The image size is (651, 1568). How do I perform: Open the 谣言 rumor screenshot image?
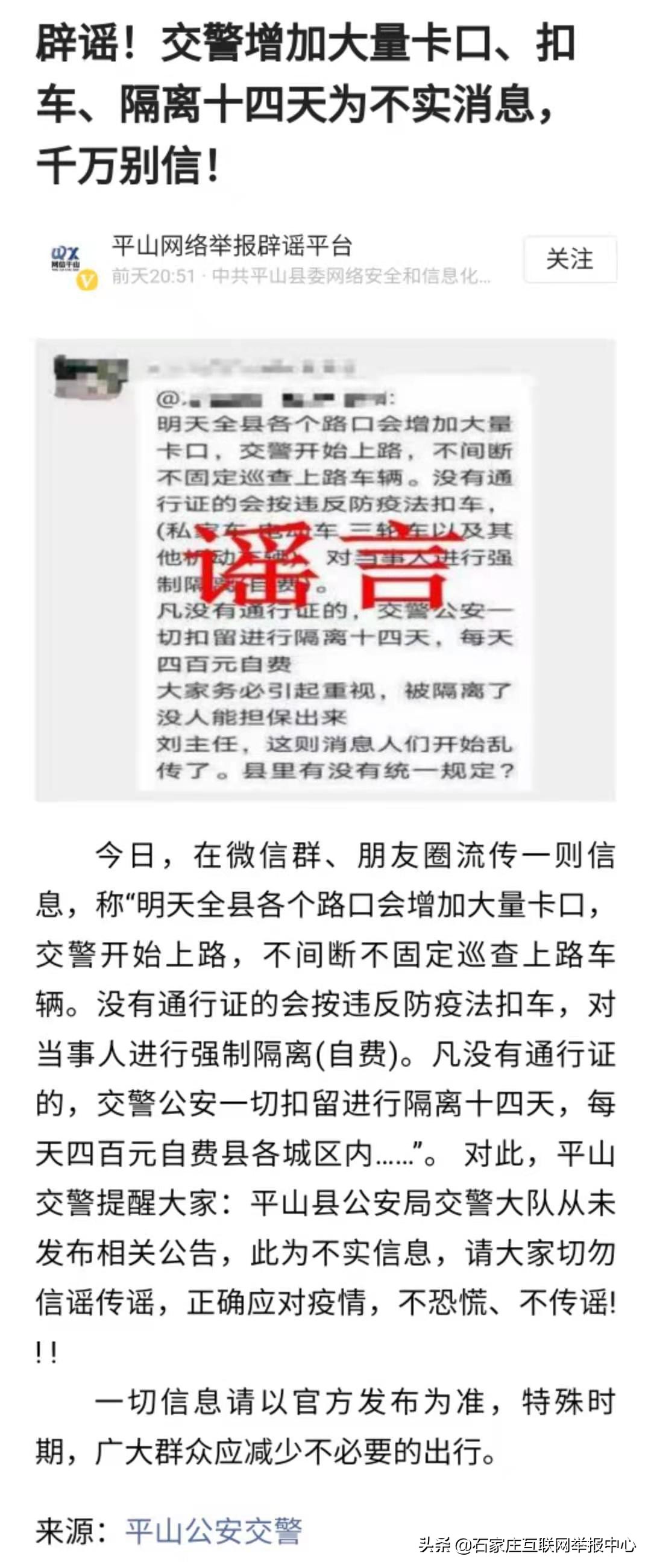[x=326, y=569]
